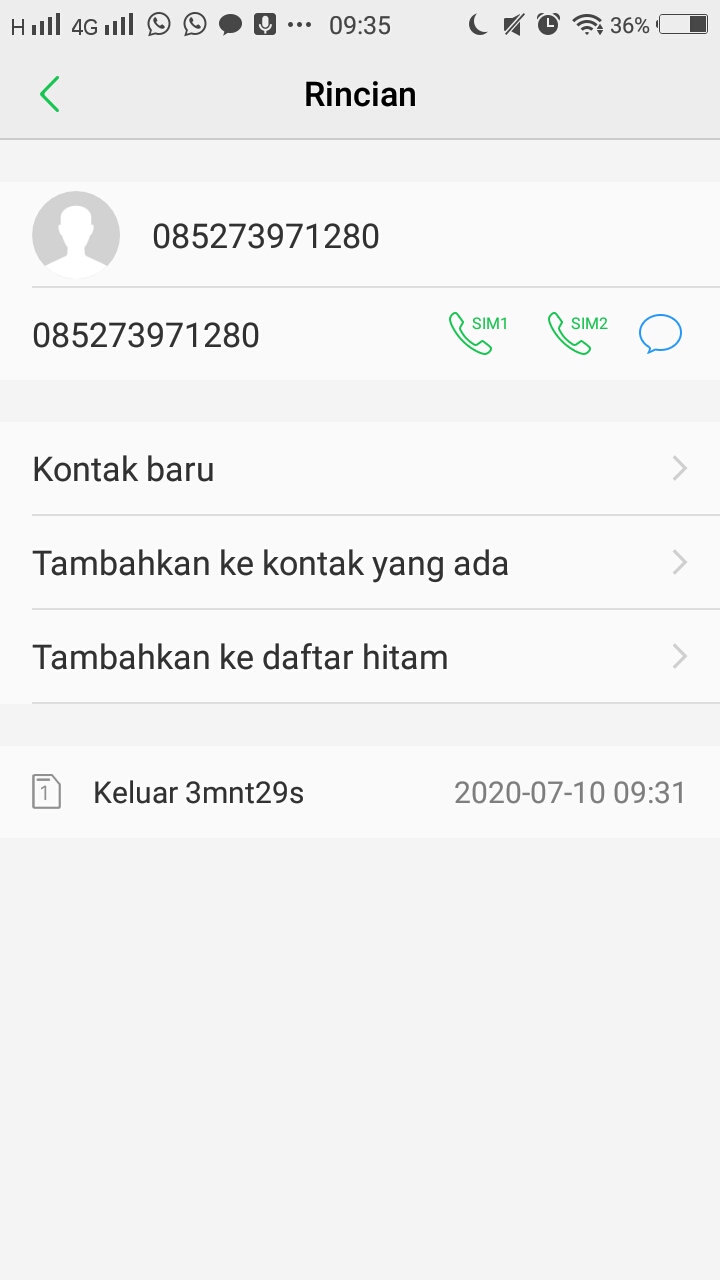Tap the contact avatar picture
Screen dimensions: 720x1280
(76, 235)
